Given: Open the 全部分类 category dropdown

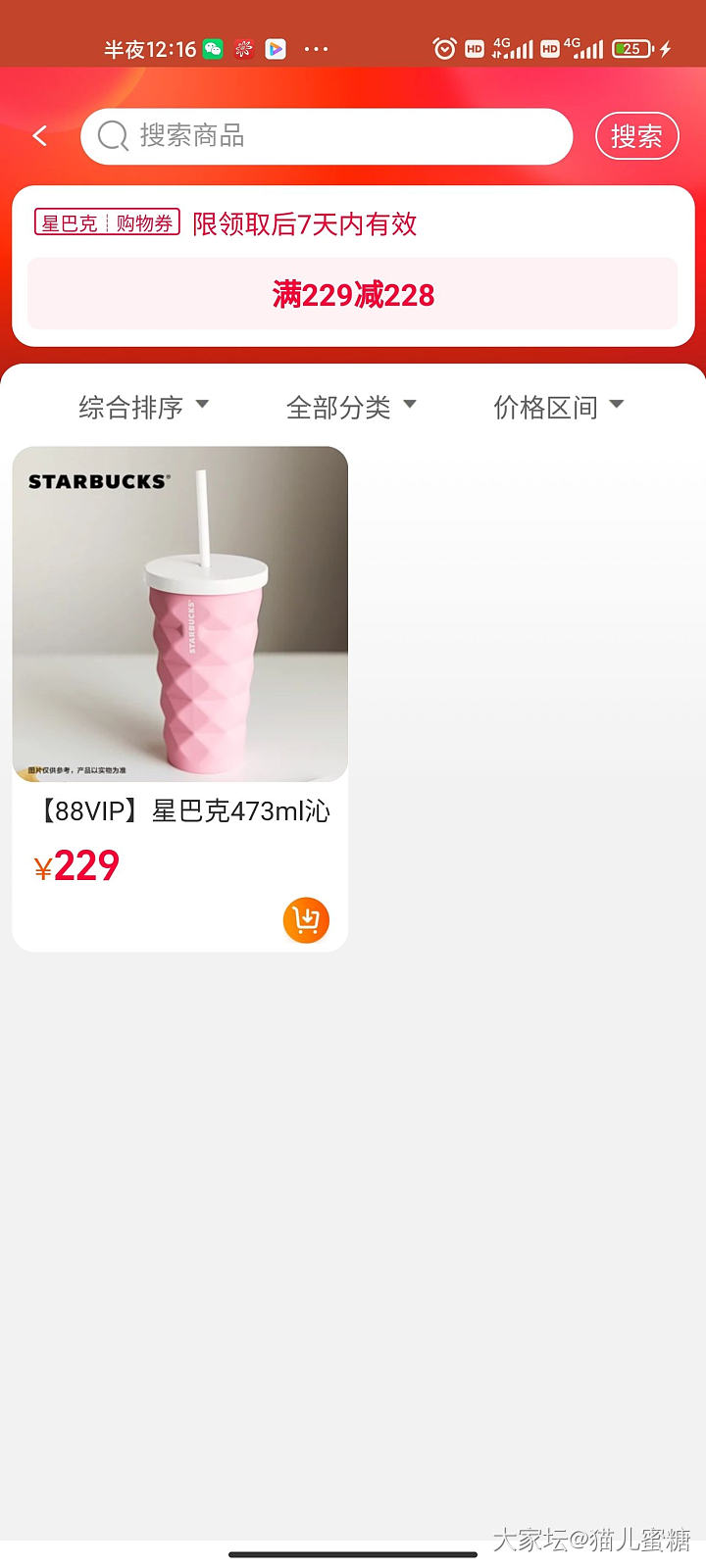Looking at the screenshot, I should pyautogui.click(x=351, y=407).
